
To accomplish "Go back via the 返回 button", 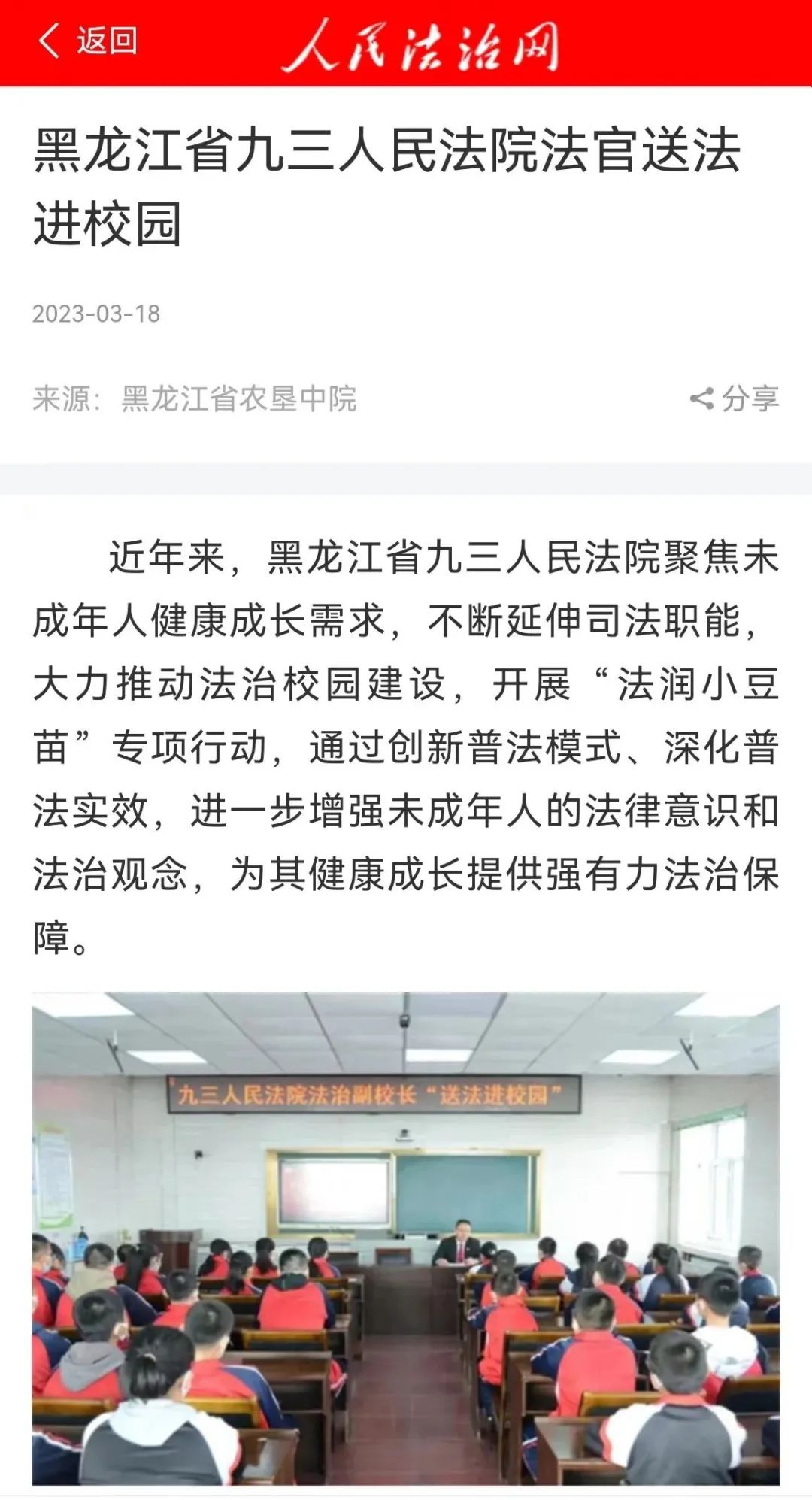I will (87, 41).
